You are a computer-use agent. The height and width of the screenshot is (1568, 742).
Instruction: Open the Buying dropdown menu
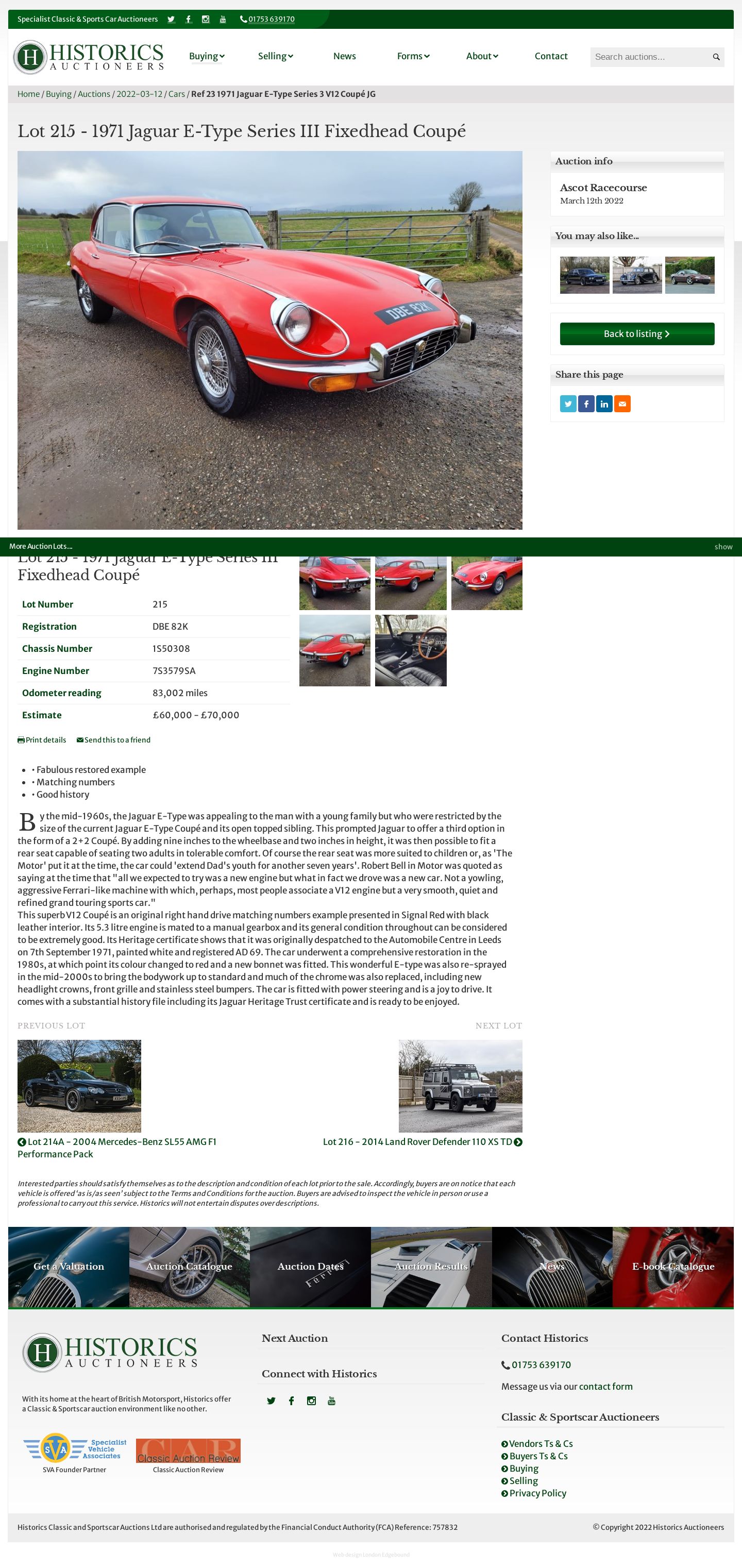coord(206,56)
